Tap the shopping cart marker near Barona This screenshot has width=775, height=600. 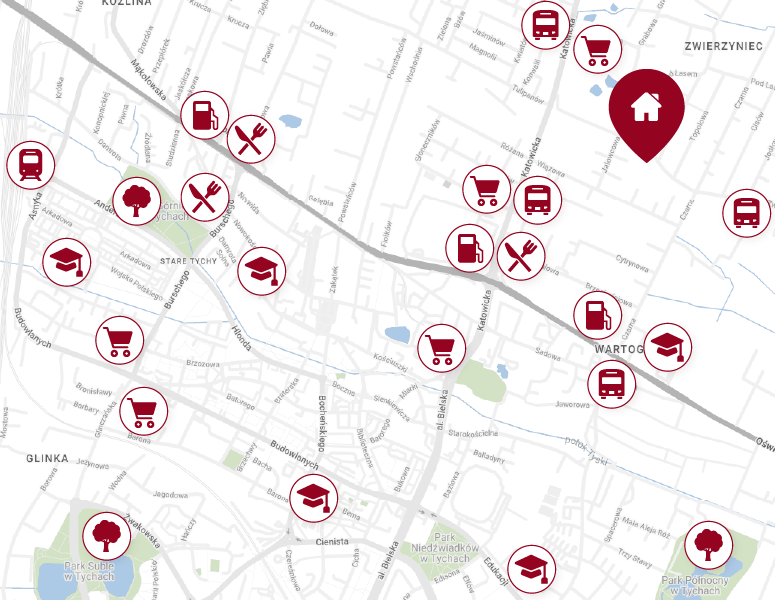(144, 410)
